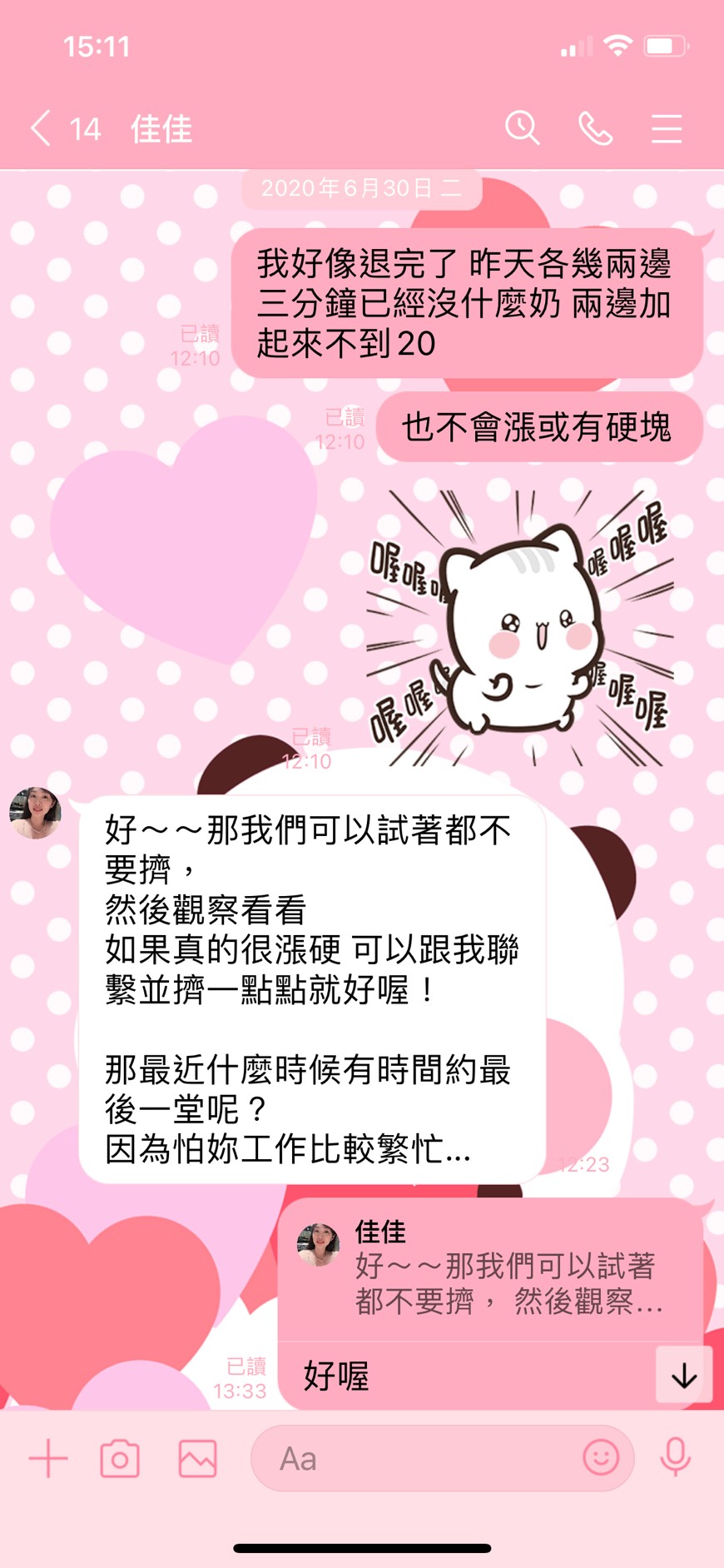
Task: Open the chat menu with three lines
Action: point(667,129)
